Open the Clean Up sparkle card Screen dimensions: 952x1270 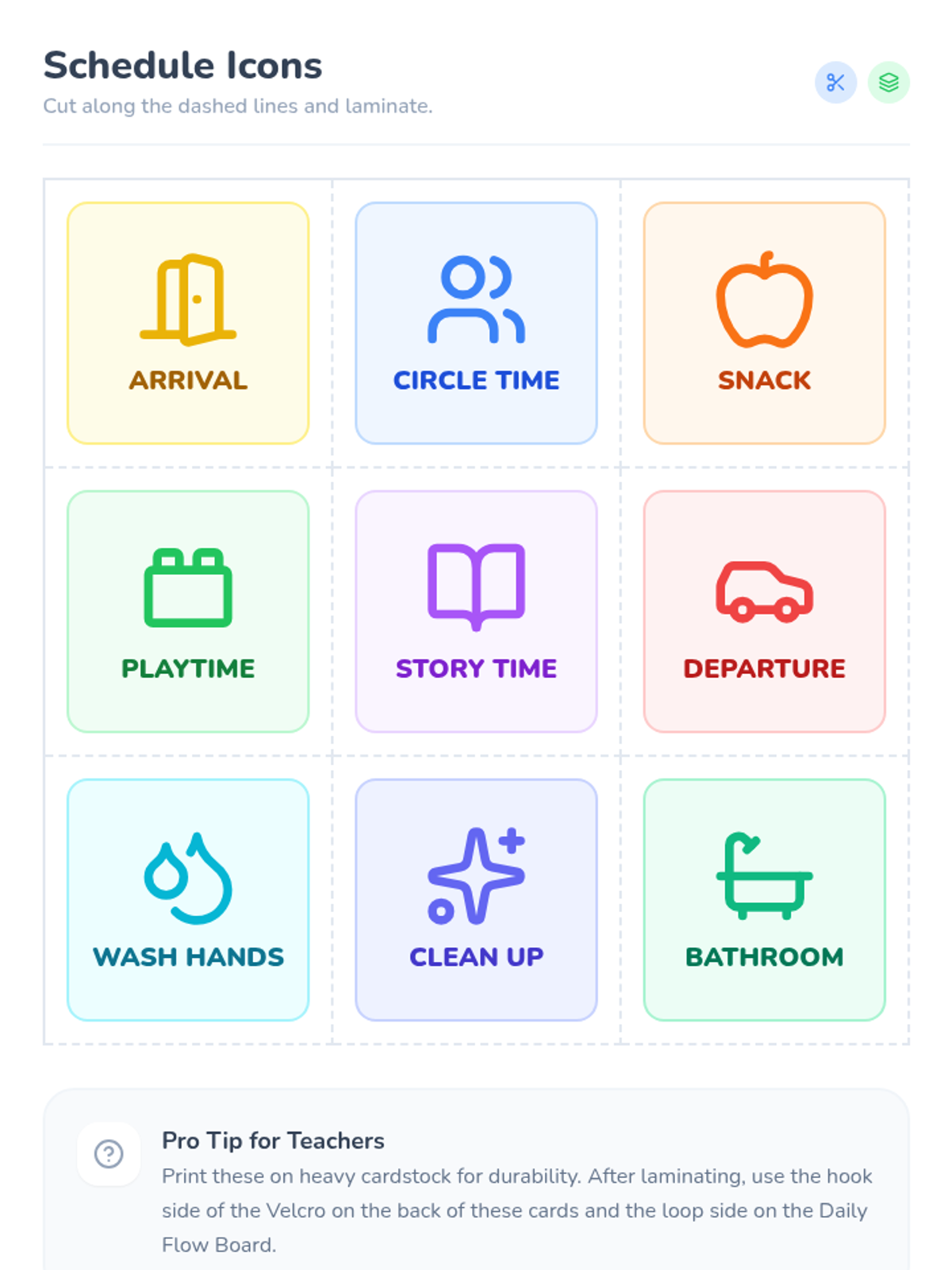(x=476, y=900)
